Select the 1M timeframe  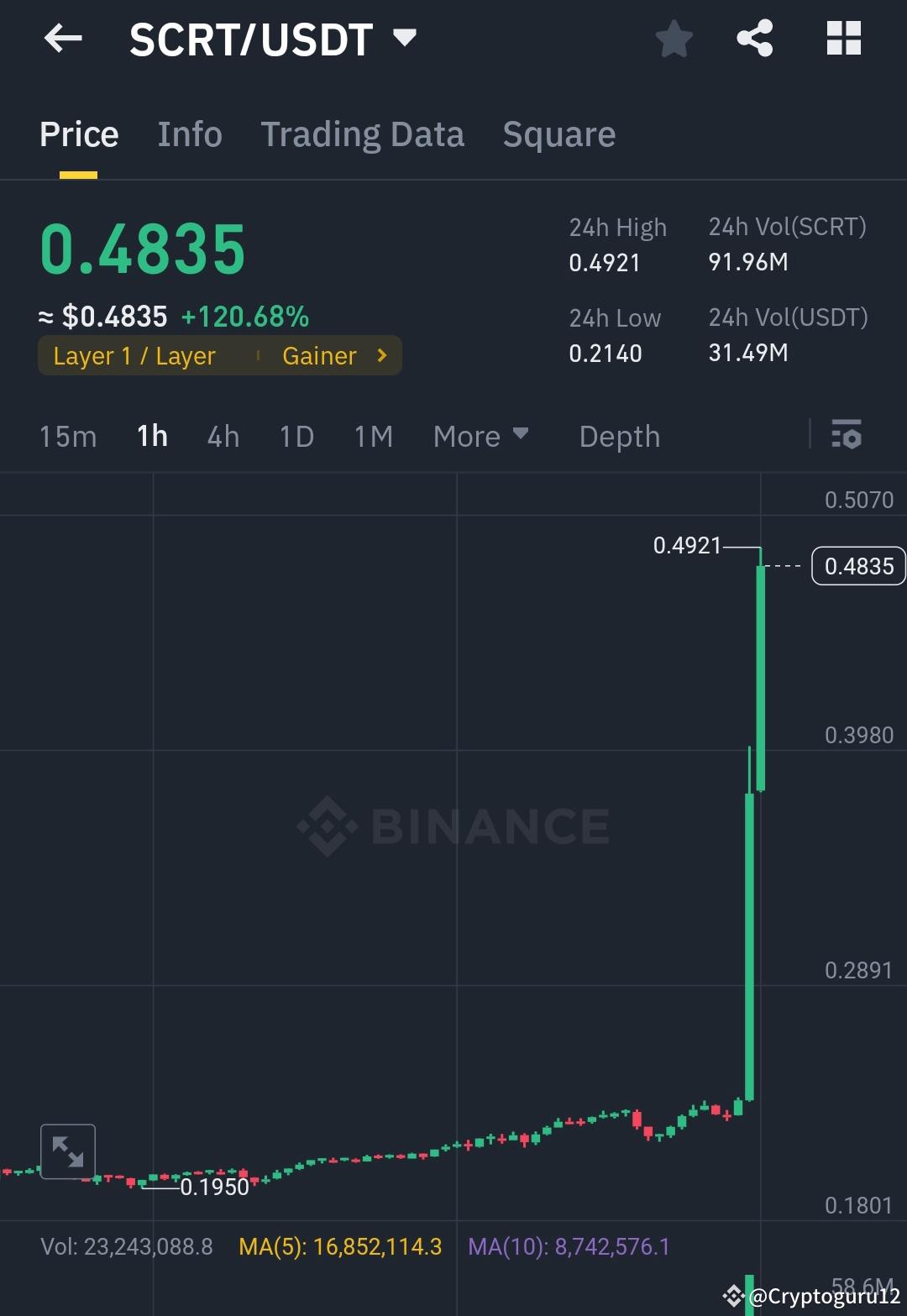point(373,436)
